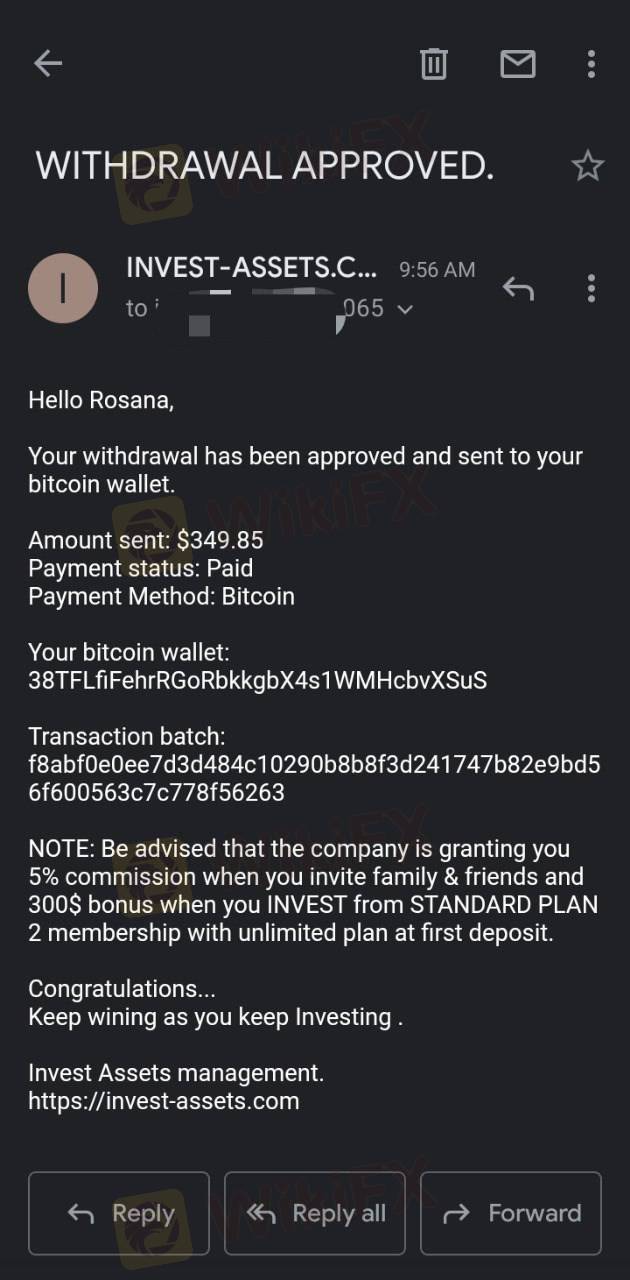Forward this email
Viewport: 630px width, 1280px height.
[511, 1213]
